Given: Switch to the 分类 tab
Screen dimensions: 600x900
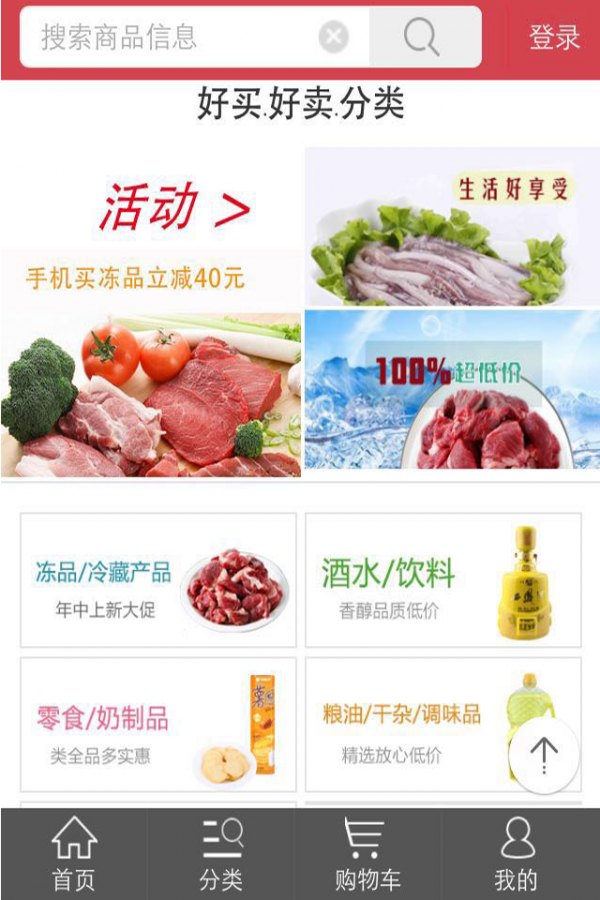Looking at the screenshot, I should tap(221, 854).
